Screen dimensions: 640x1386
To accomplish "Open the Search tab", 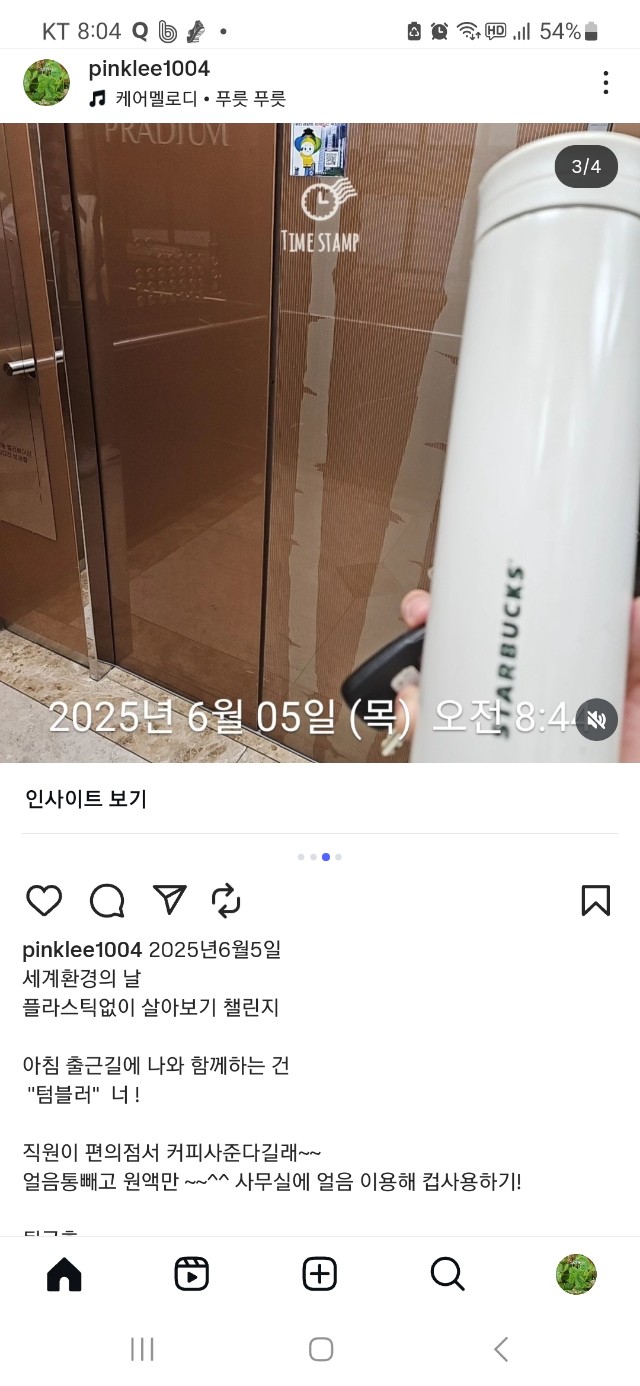I will (447, 1274).
